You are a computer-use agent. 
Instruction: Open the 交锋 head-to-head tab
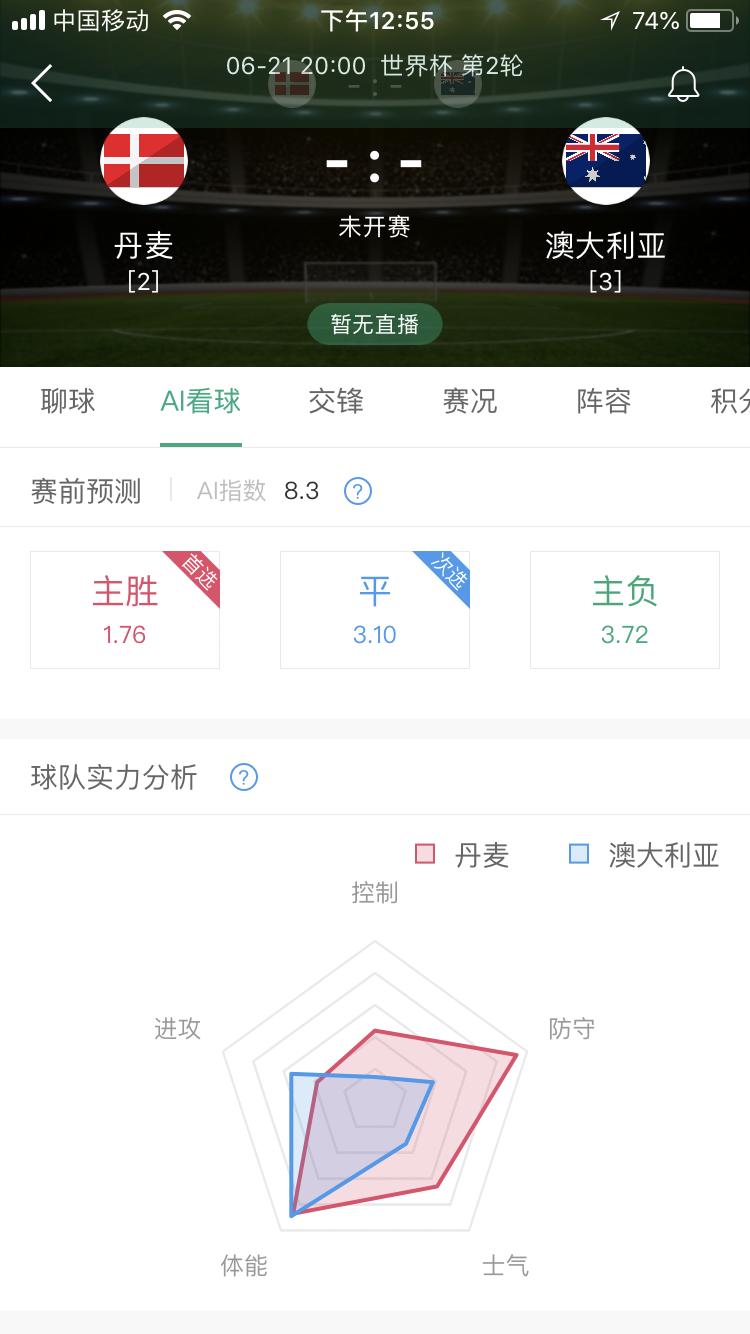336,401
